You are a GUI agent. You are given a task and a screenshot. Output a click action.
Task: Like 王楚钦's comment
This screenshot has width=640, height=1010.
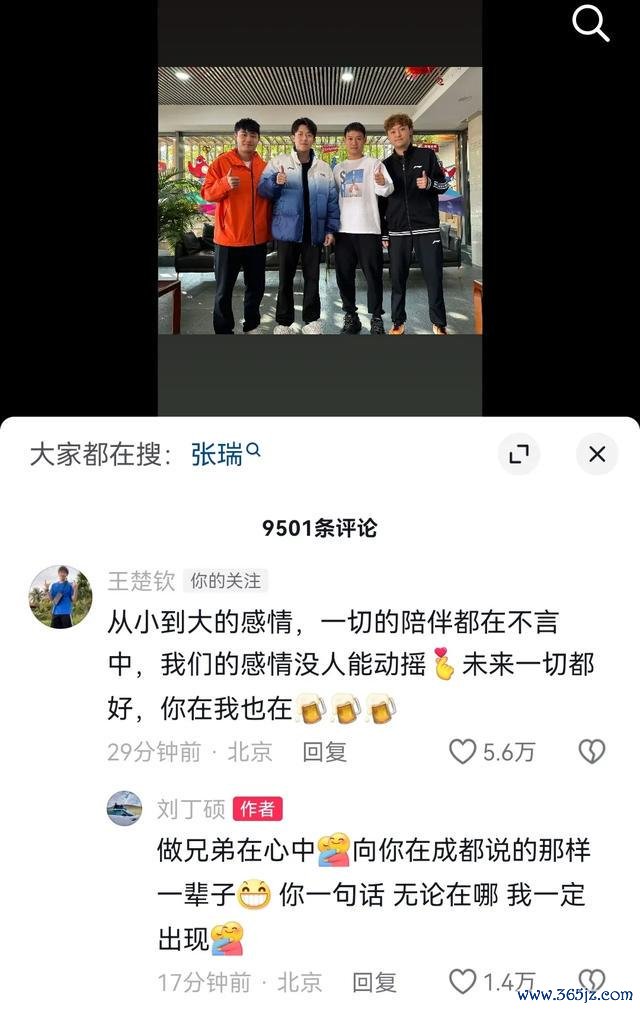(x=462, y=752)
